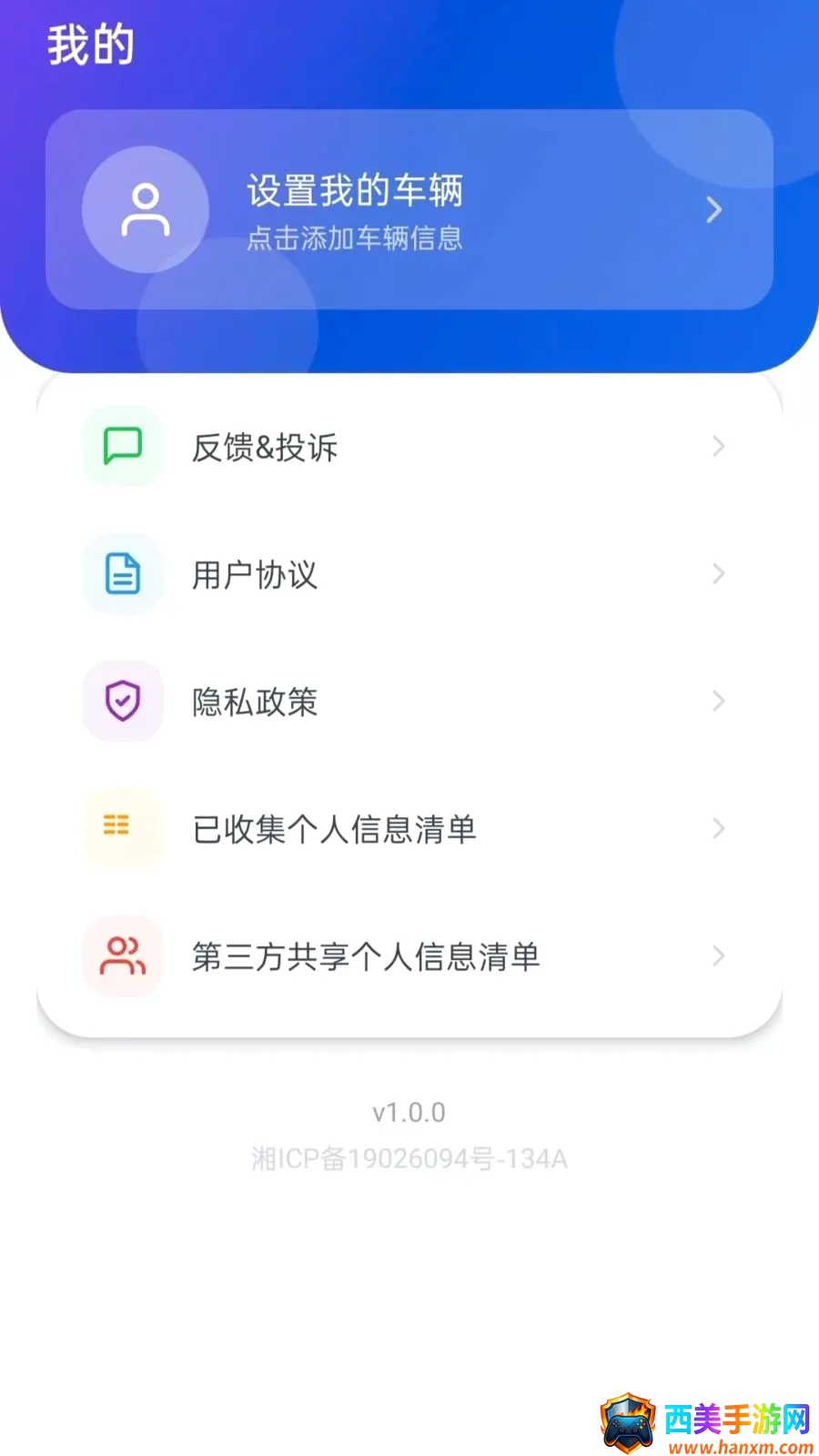Open 已收集个人信息清单
Screen dimensions: 819x1456
coord(409,828)
